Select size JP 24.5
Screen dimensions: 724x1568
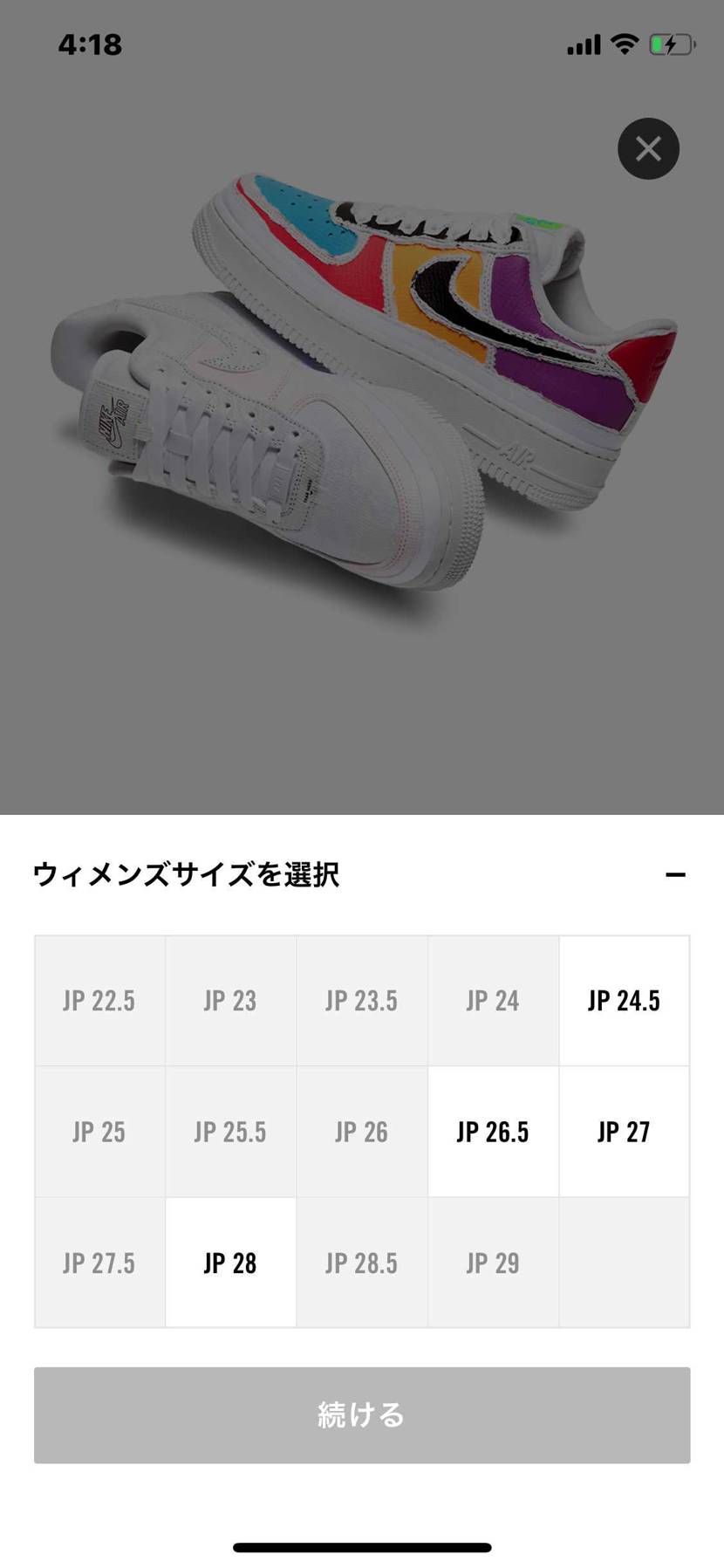[624, 1001]
